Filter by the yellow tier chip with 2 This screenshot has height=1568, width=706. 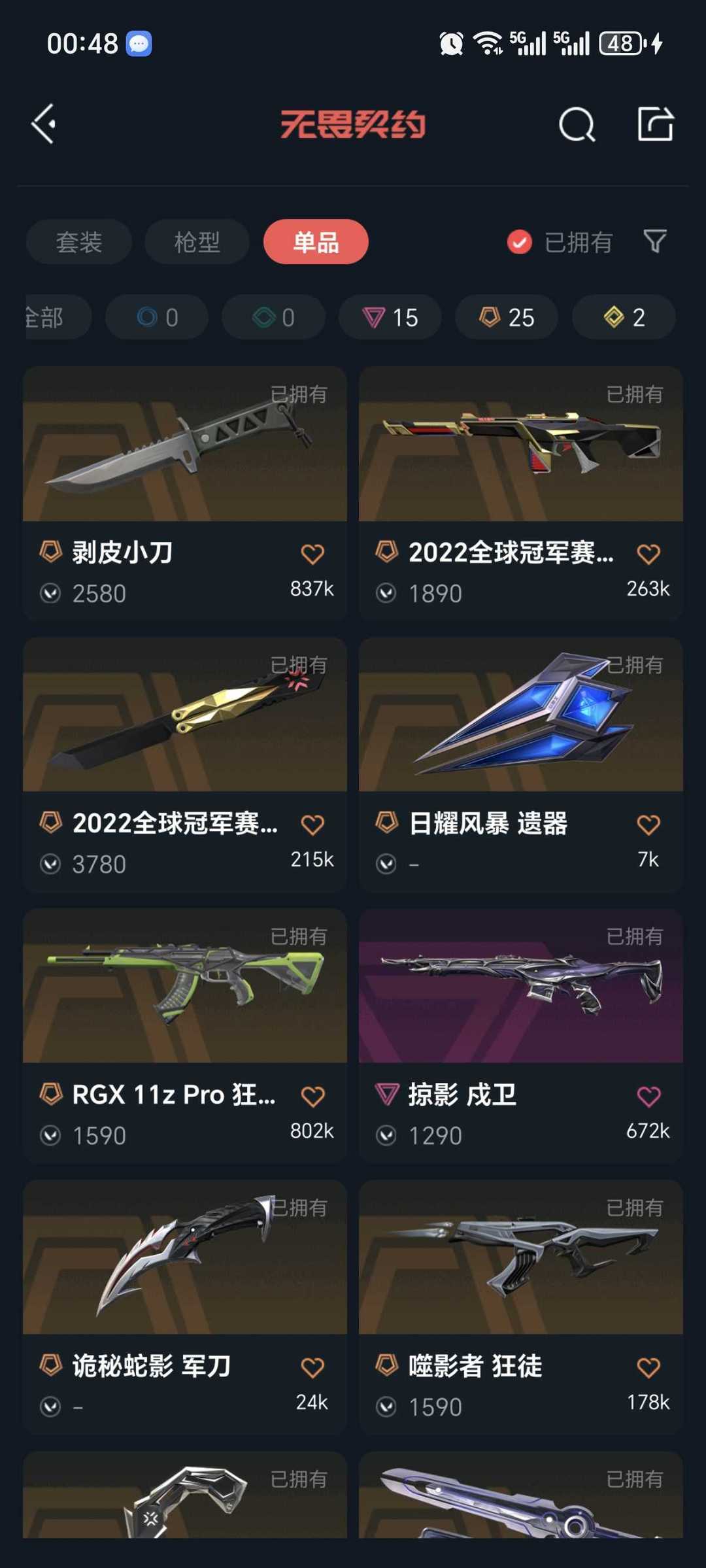tap(624, 317)
